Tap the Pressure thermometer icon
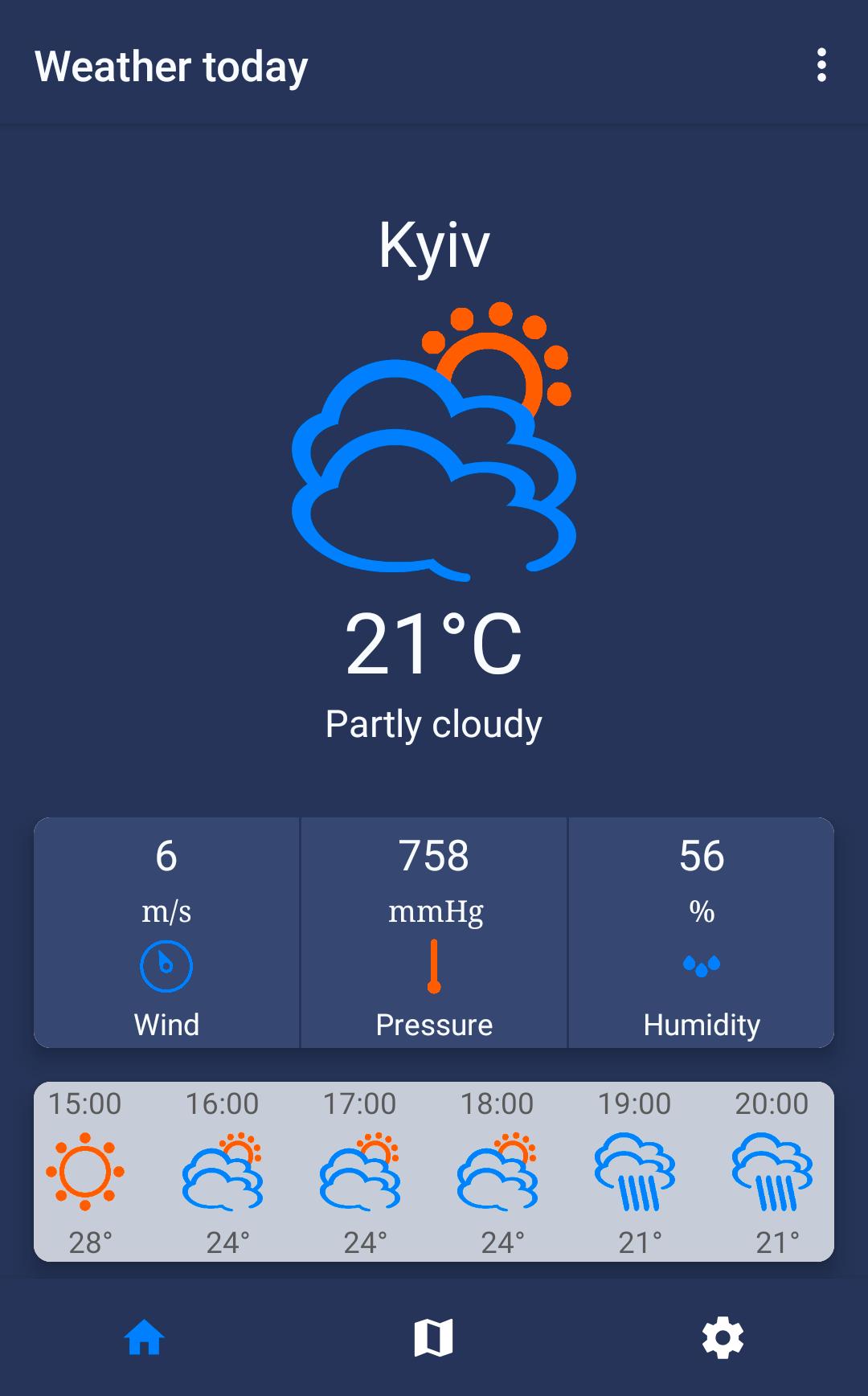 [434, 965]
